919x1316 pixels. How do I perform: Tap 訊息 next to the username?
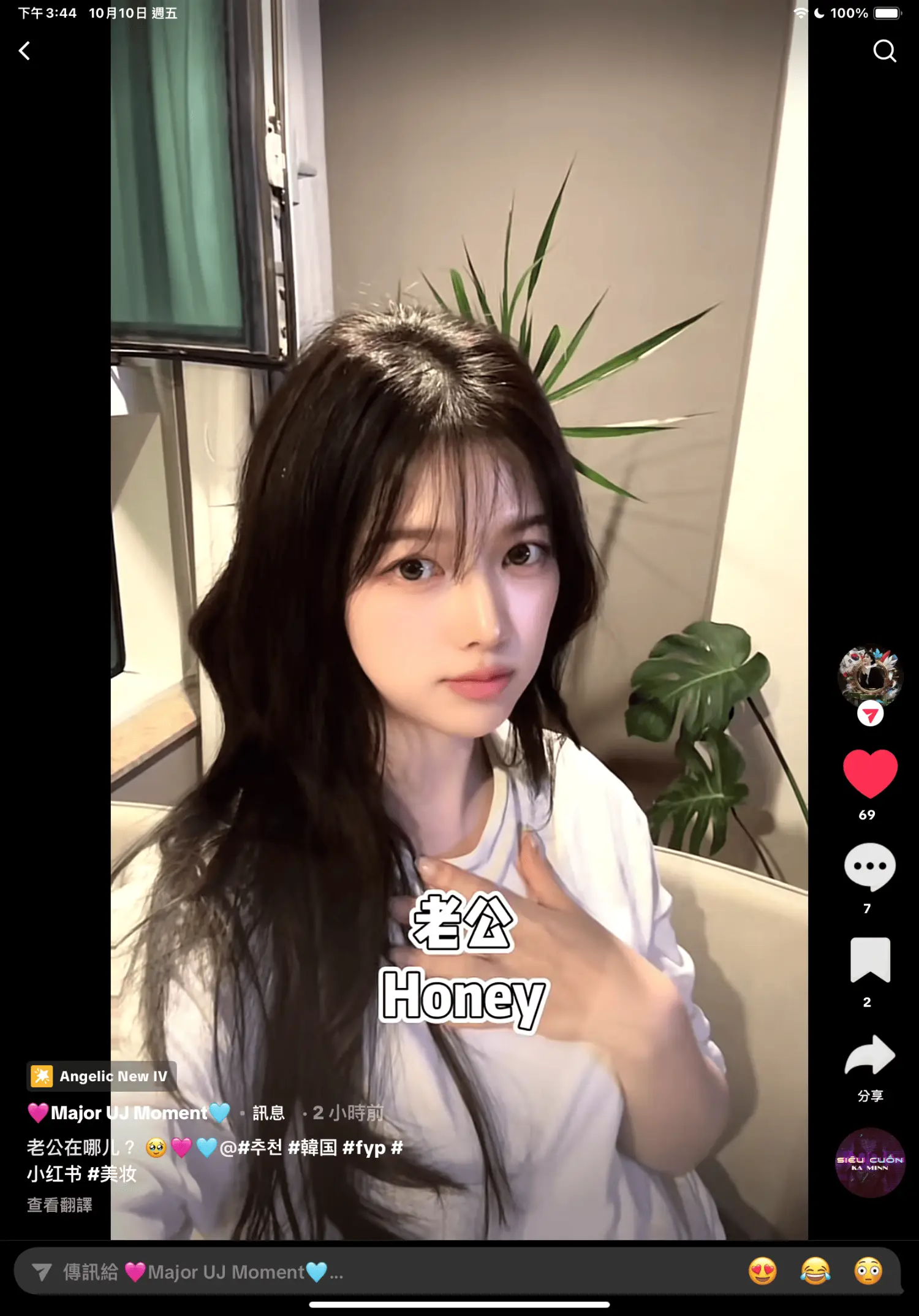(268, 1113)
